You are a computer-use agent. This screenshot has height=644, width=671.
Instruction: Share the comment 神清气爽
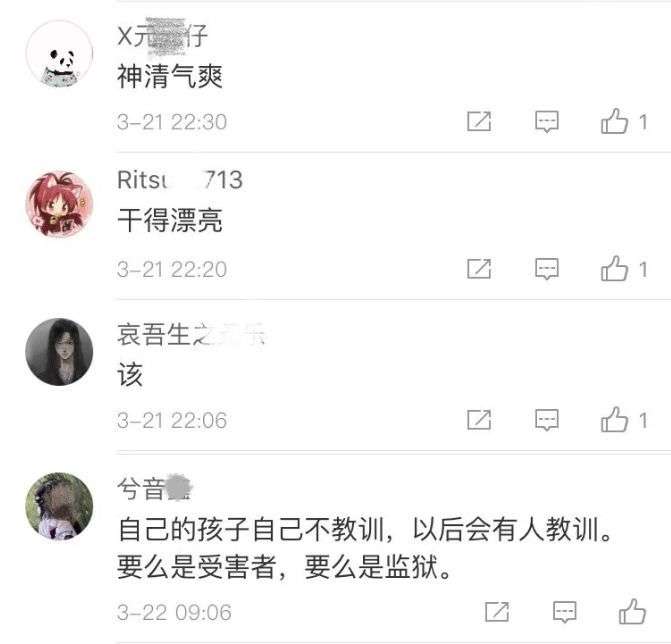coord(480,122)
